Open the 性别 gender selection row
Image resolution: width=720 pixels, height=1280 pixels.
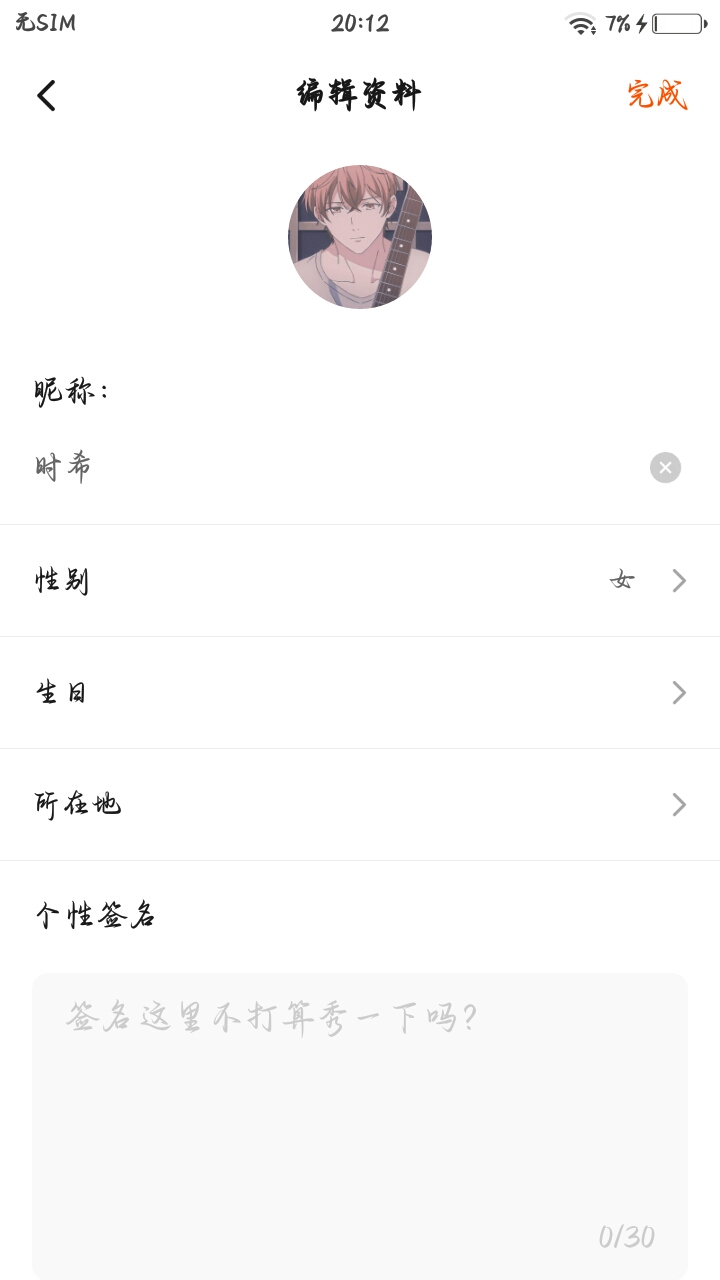coord(360,581)
